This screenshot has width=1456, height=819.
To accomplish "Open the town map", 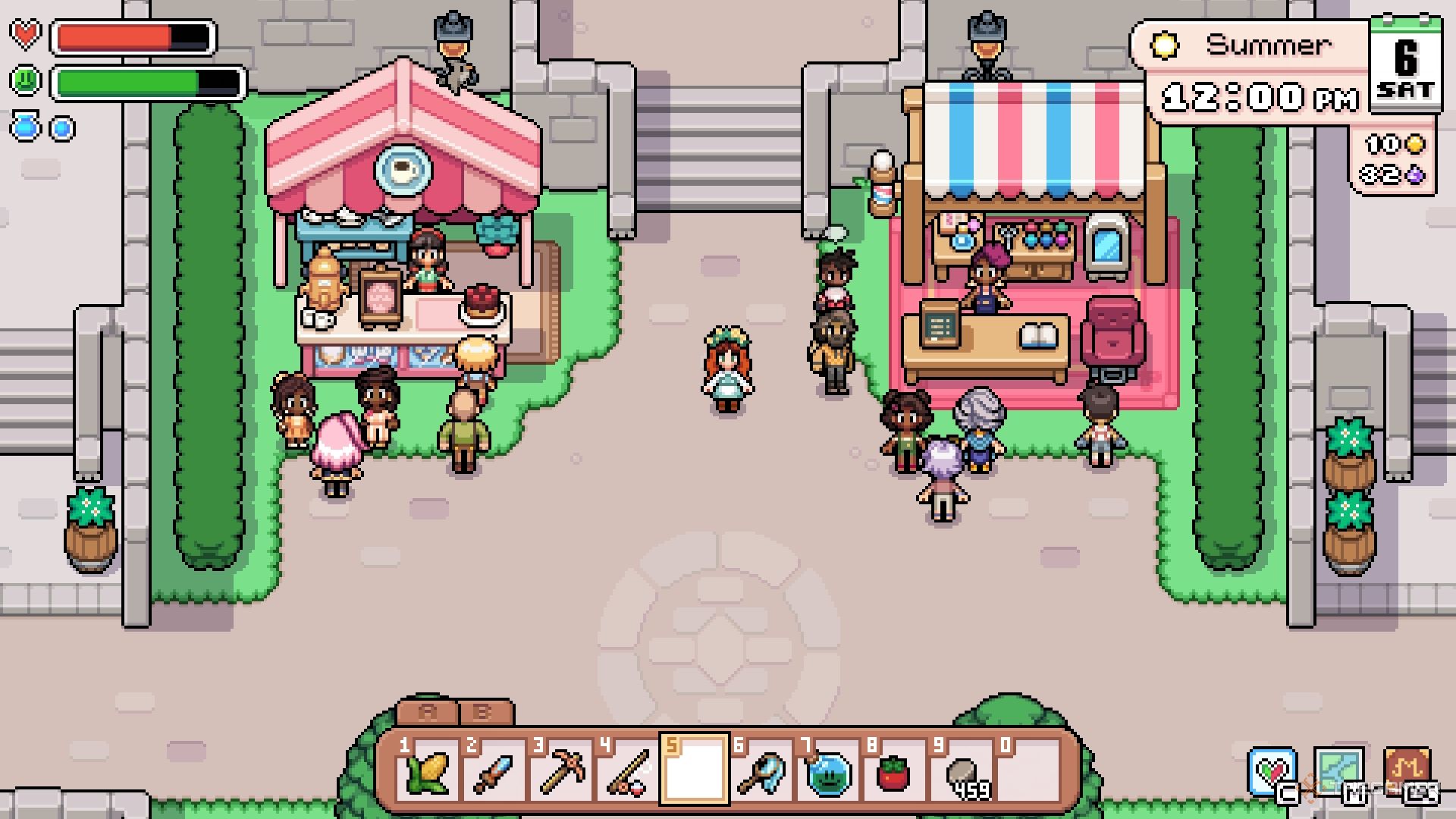I will pos(1339,772).
